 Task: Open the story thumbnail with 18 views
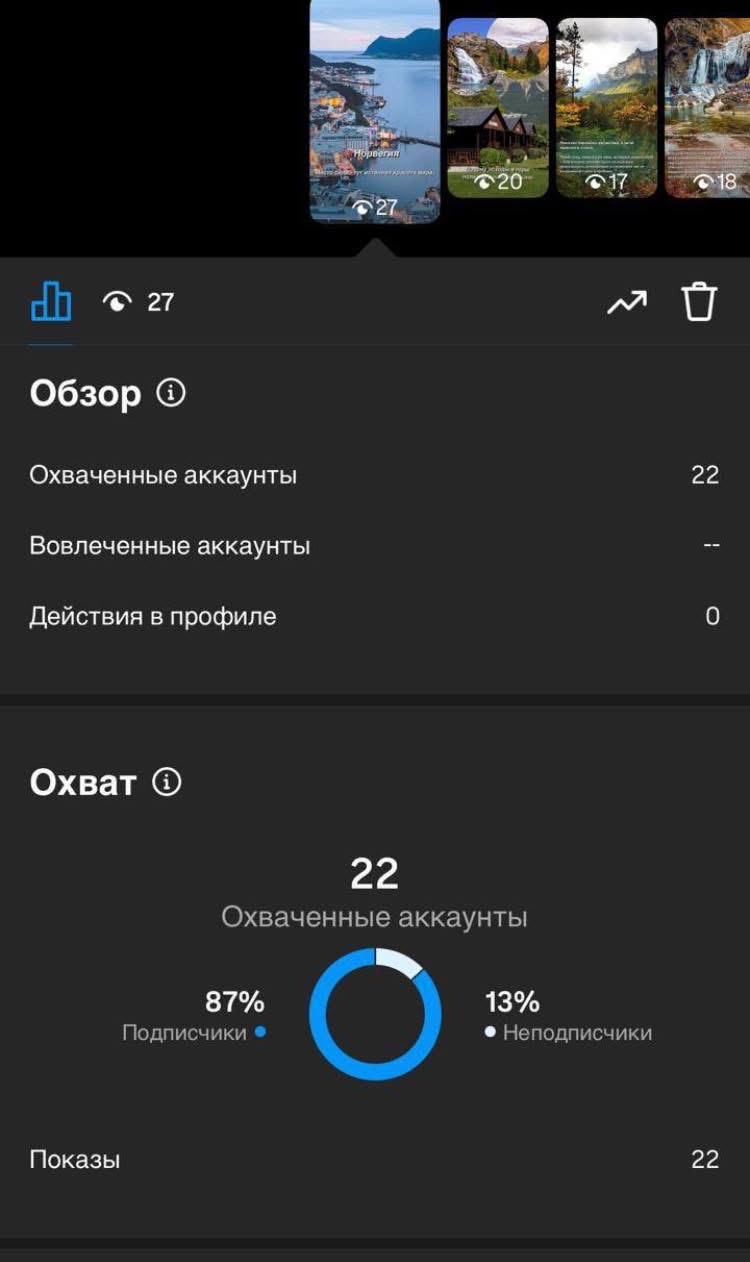(x=707, y=107)
